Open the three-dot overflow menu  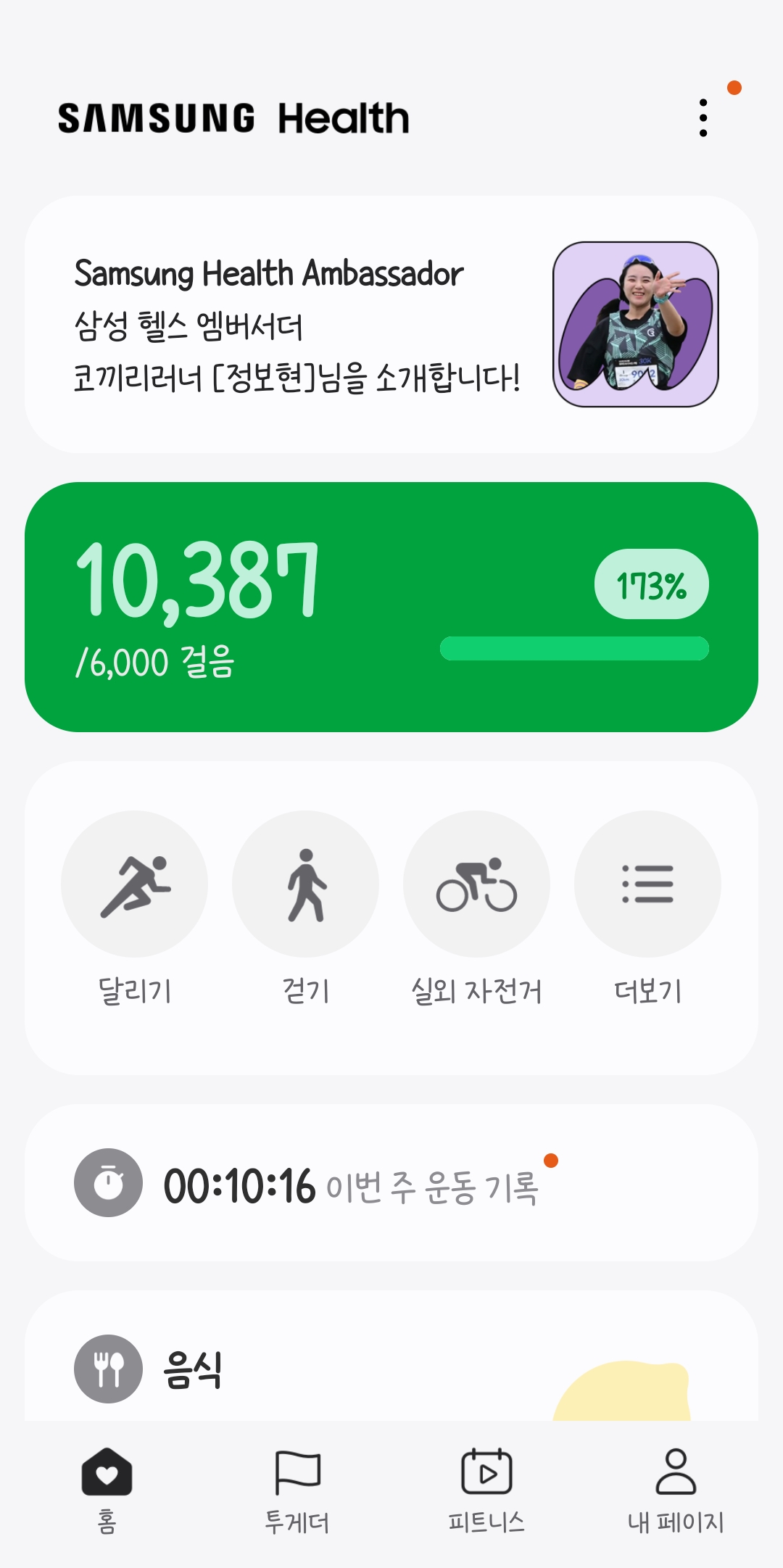click(703, 118)
